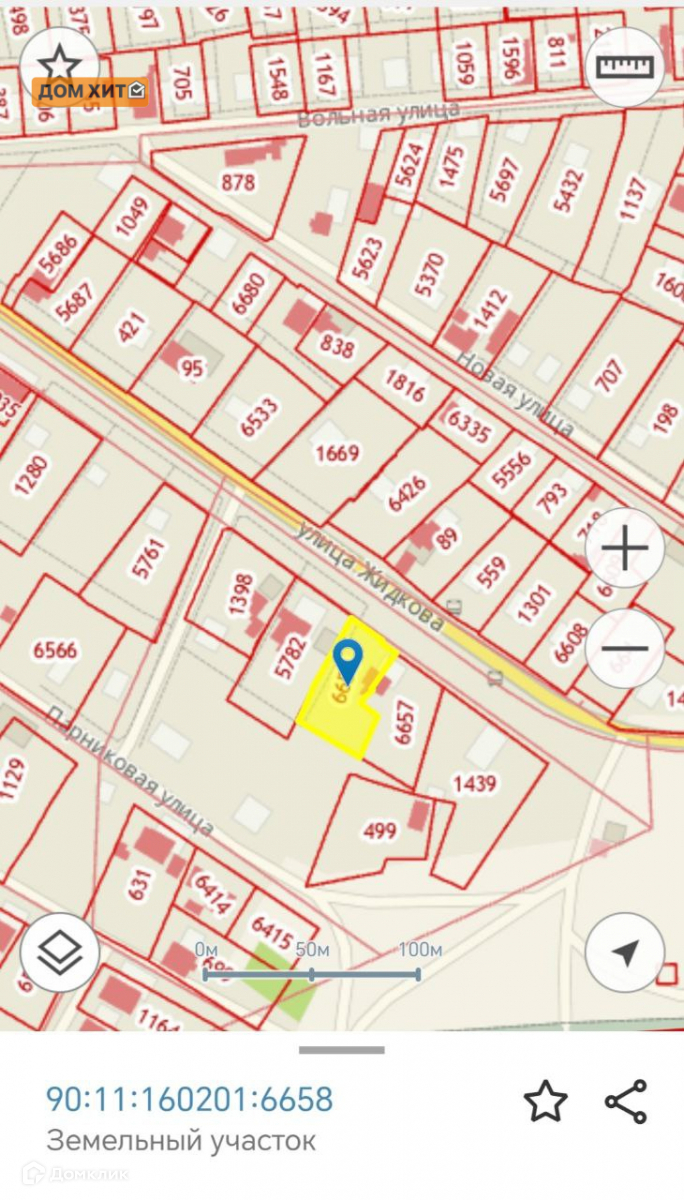Open favorites from the top star button
684x1200 pixels.
point(59,62)
